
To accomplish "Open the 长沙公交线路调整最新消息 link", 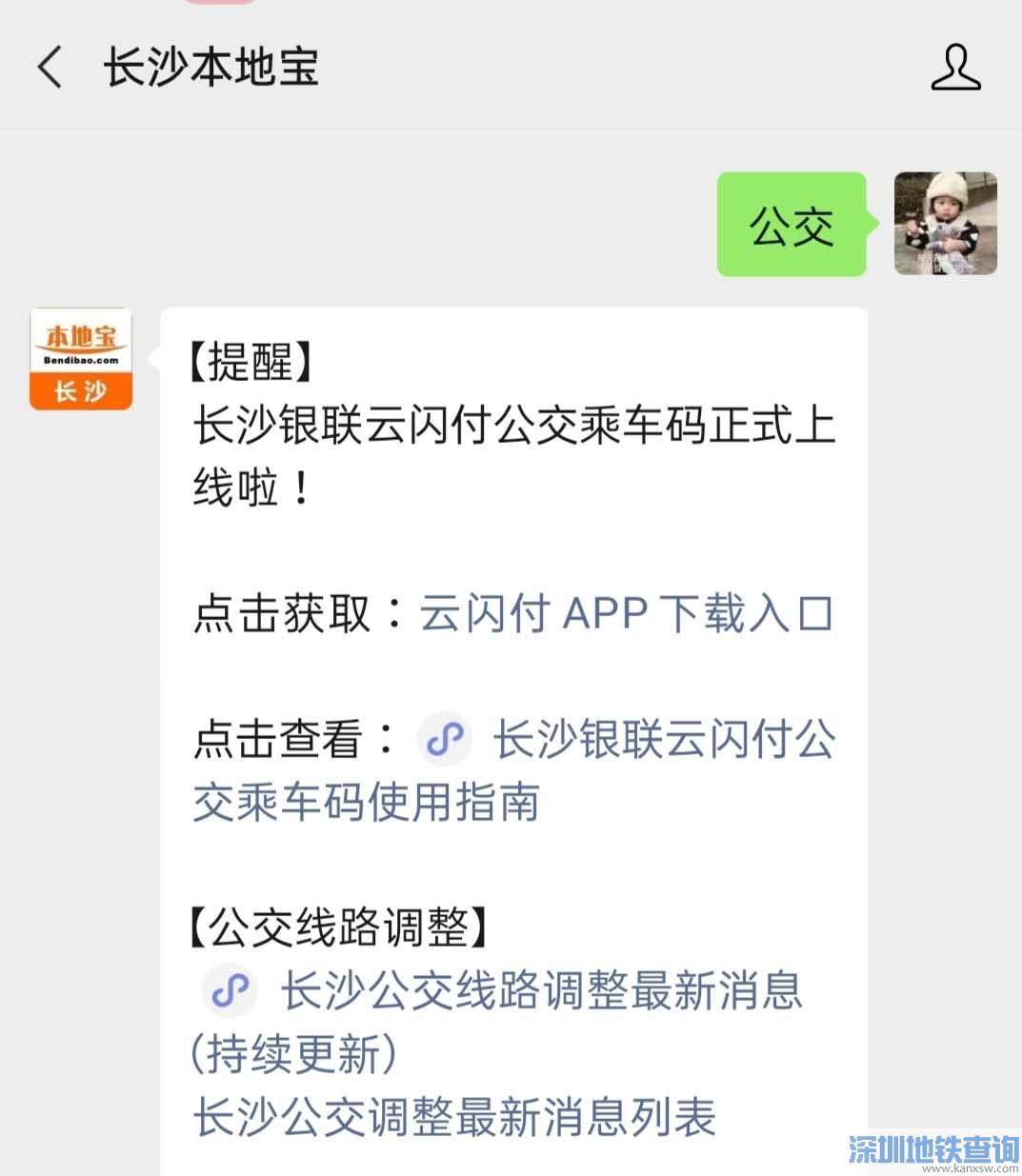I will [x=540, y=991].
